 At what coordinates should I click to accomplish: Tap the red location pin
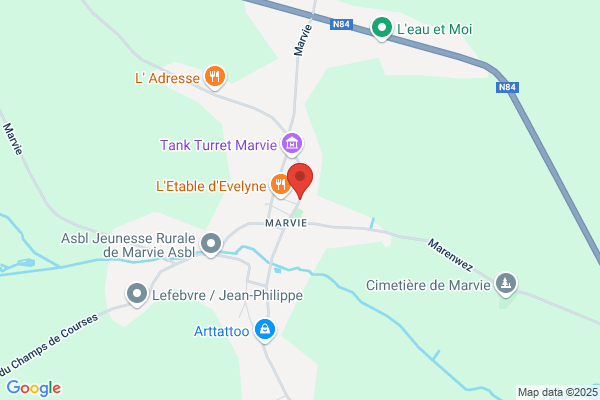tap(300, 180)
